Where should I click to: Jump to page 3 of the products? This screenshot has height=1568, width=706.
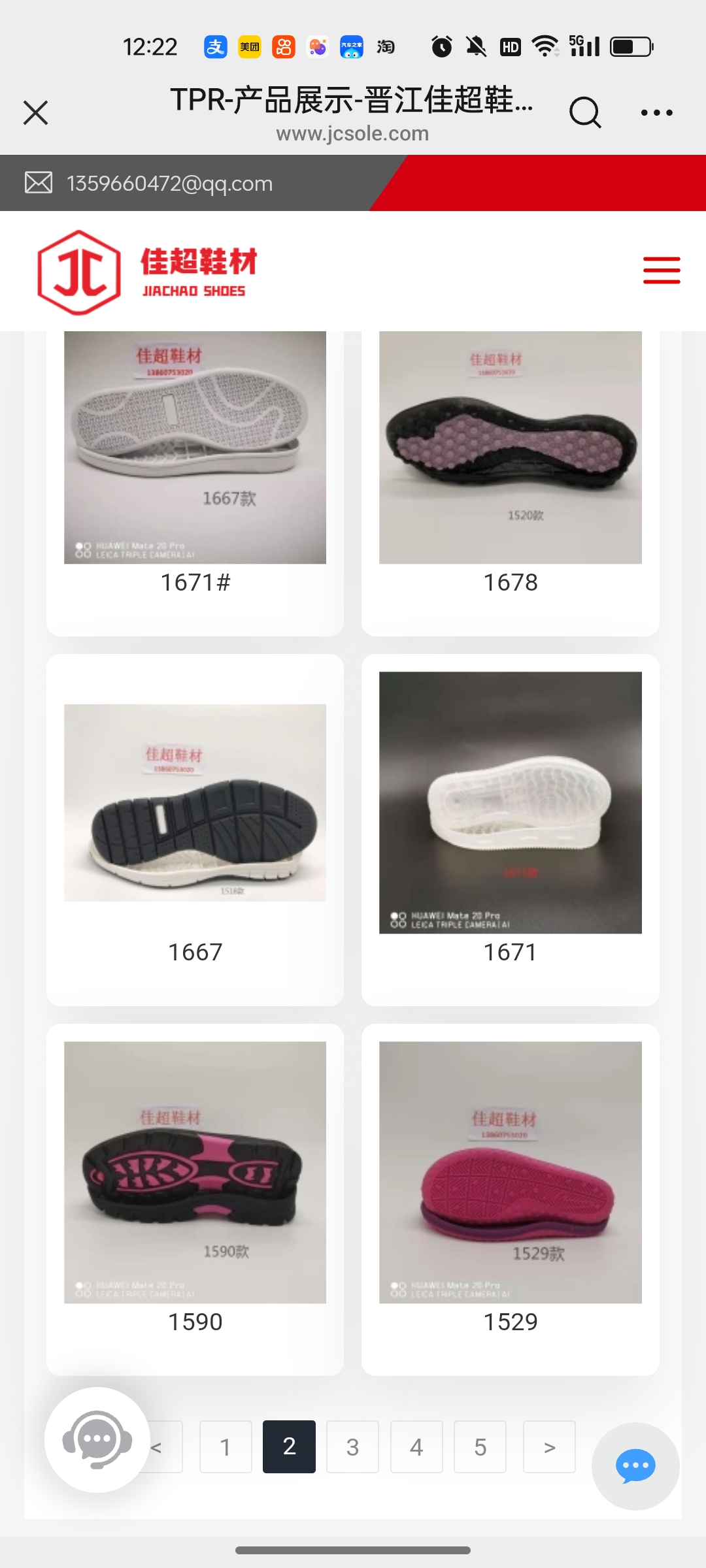352,1446
